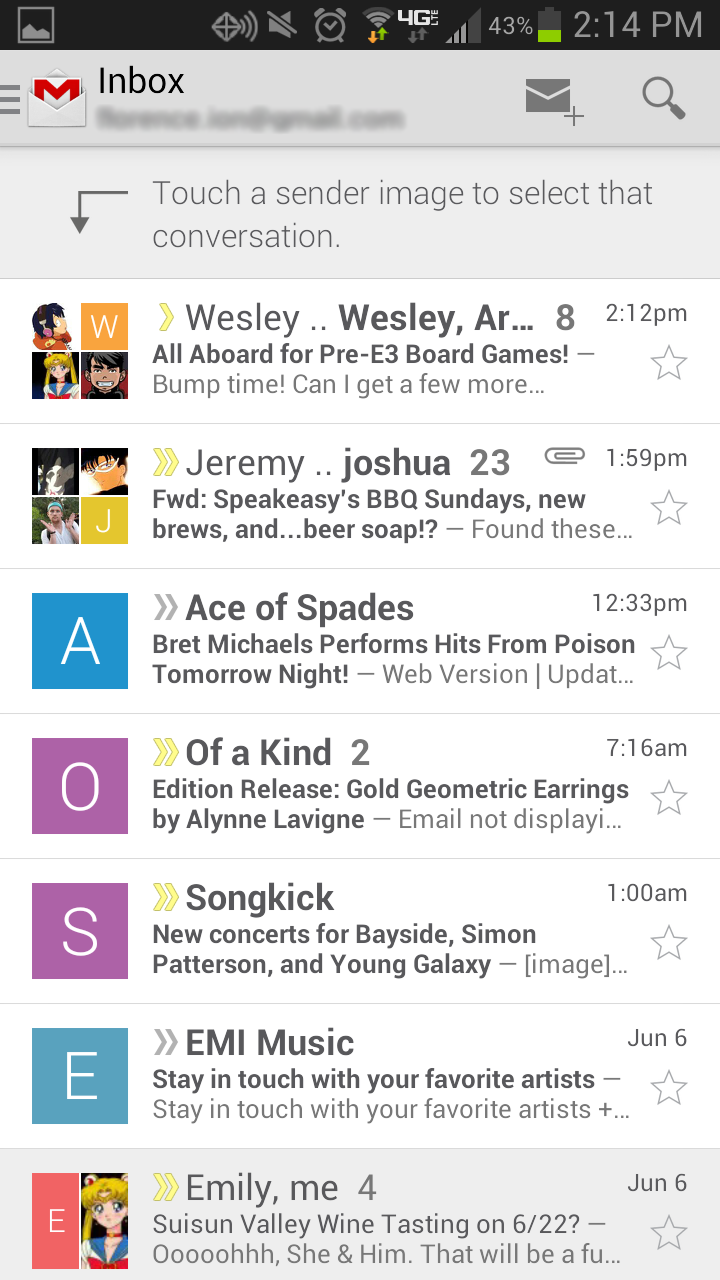Screen dimensions: 720x1280
Task: Star the Pre-E3 Board Games conversation
Action: pos(669,363)
